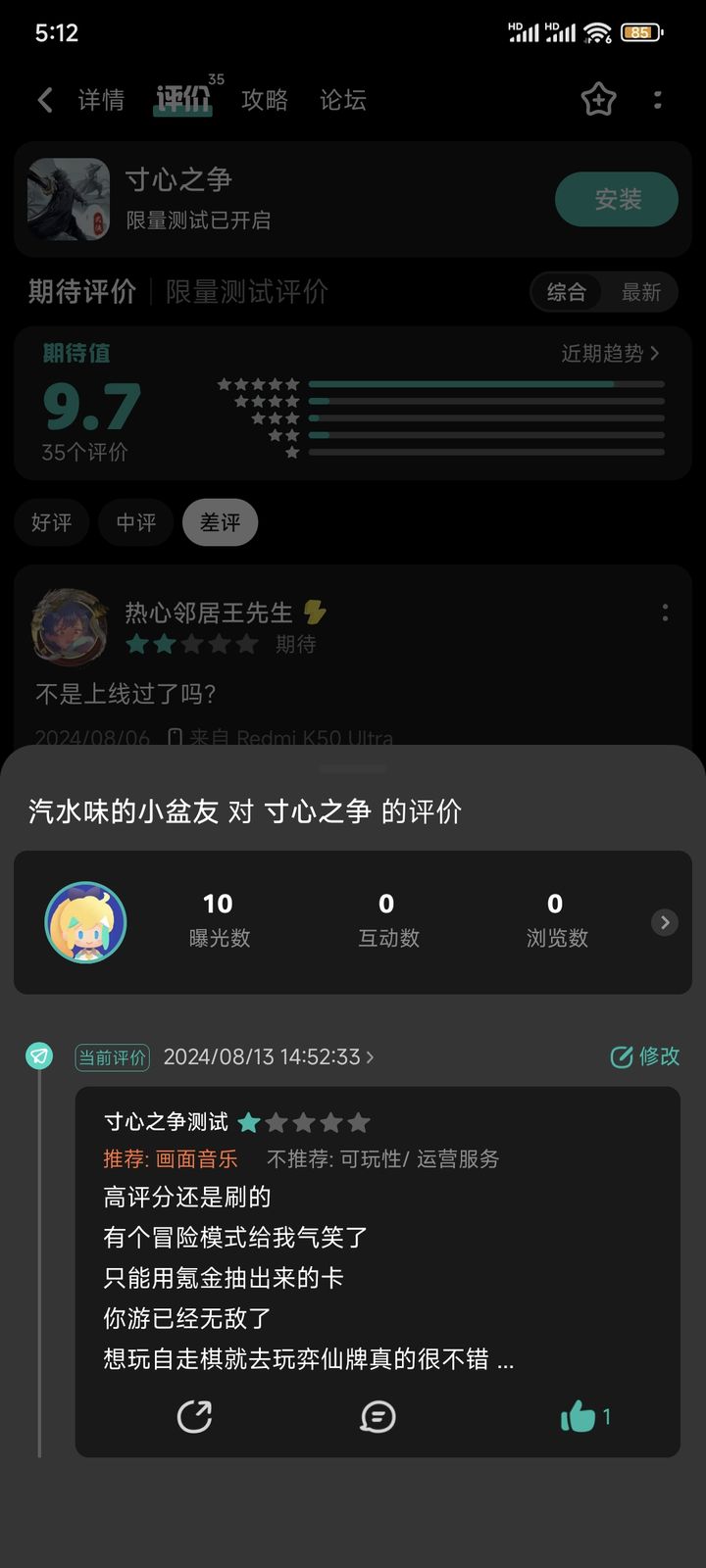This screenshot has width=706, height=1568.
Task: Tap the share icon under the review
Action: coord(196,1416)
